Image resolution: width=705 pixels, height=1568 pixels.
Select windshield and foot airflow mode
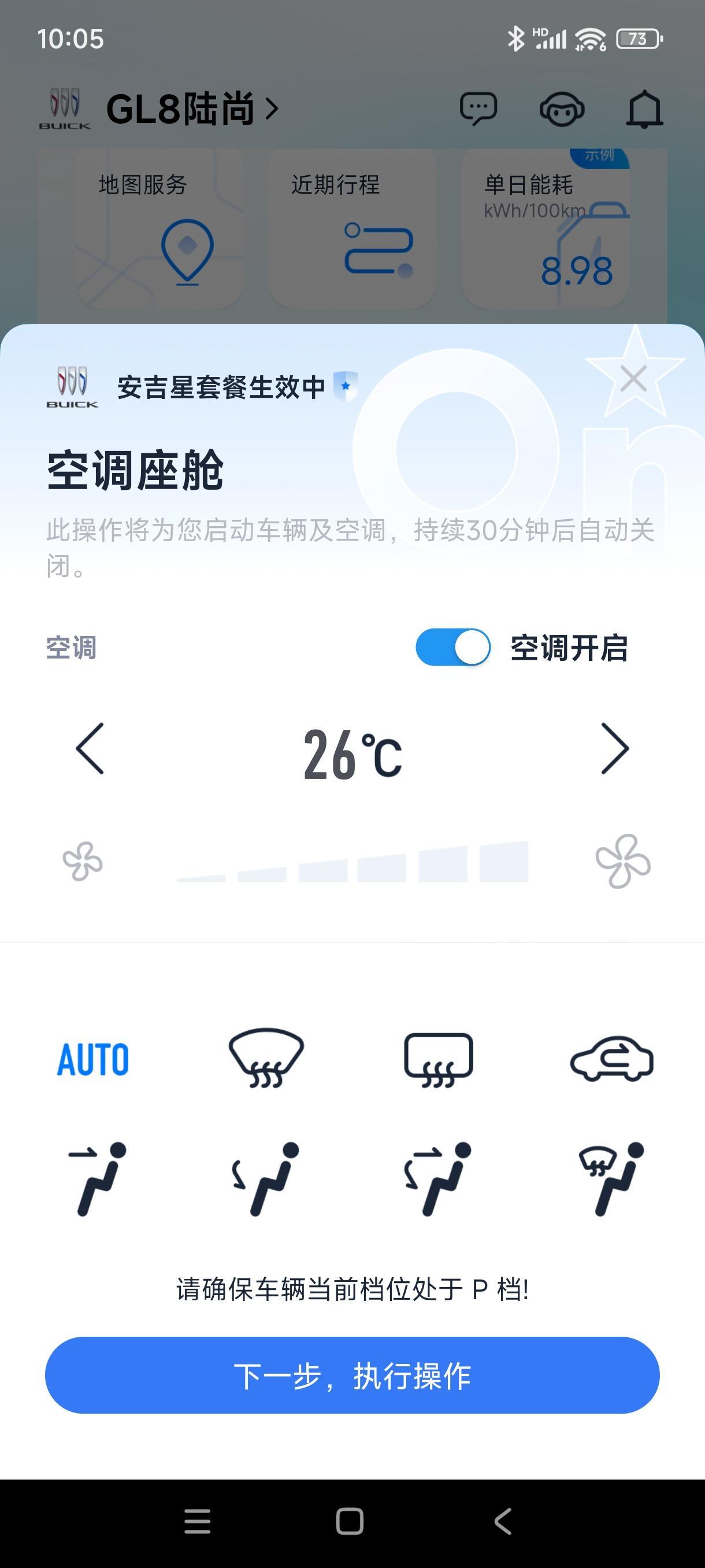point(611,1179)
